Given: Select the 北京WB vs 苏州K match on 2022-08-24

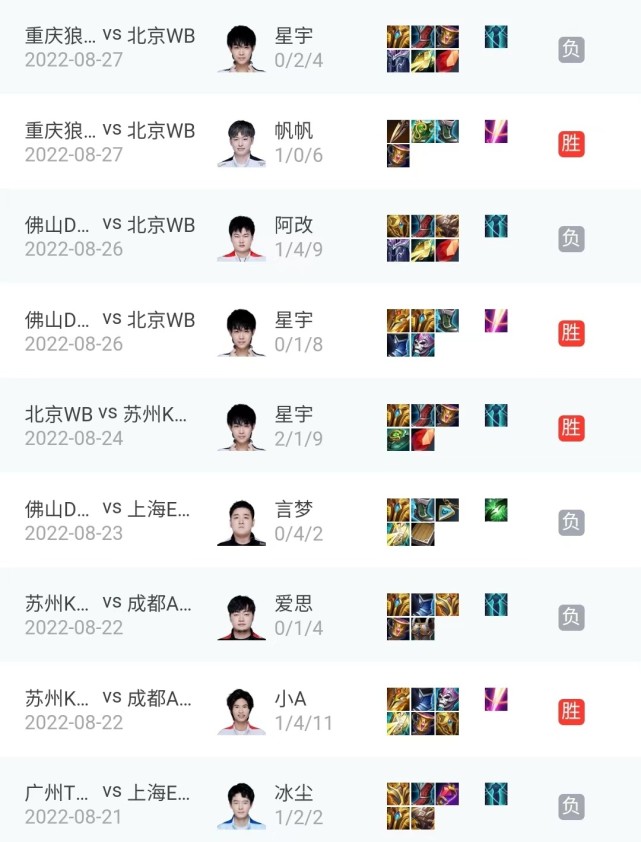Looking at the screenshot, I should tap(320, 426).
